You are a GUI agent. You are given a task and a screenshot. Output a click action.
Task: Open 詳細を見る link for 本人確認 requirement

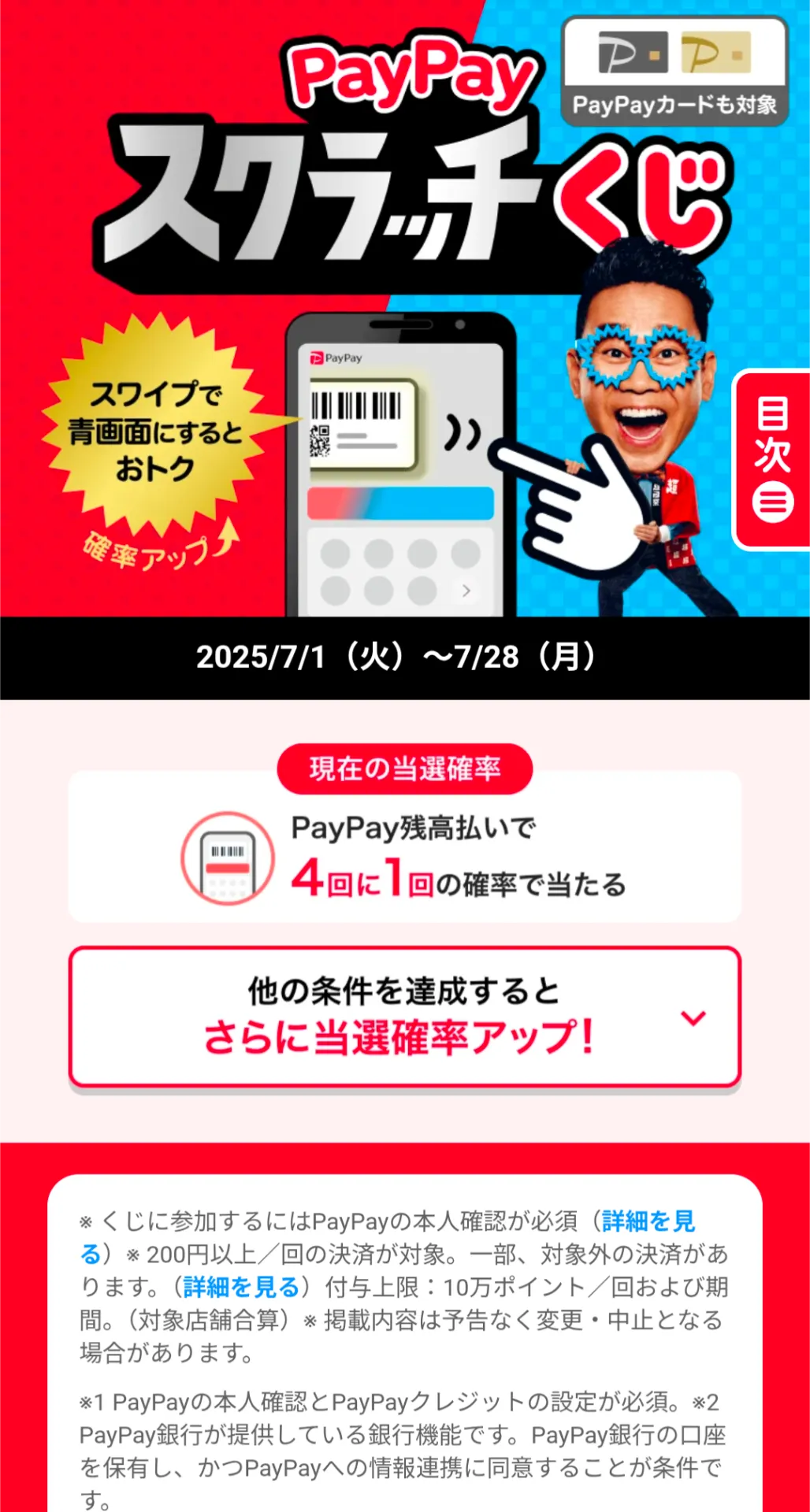(x=648, y=1221)
